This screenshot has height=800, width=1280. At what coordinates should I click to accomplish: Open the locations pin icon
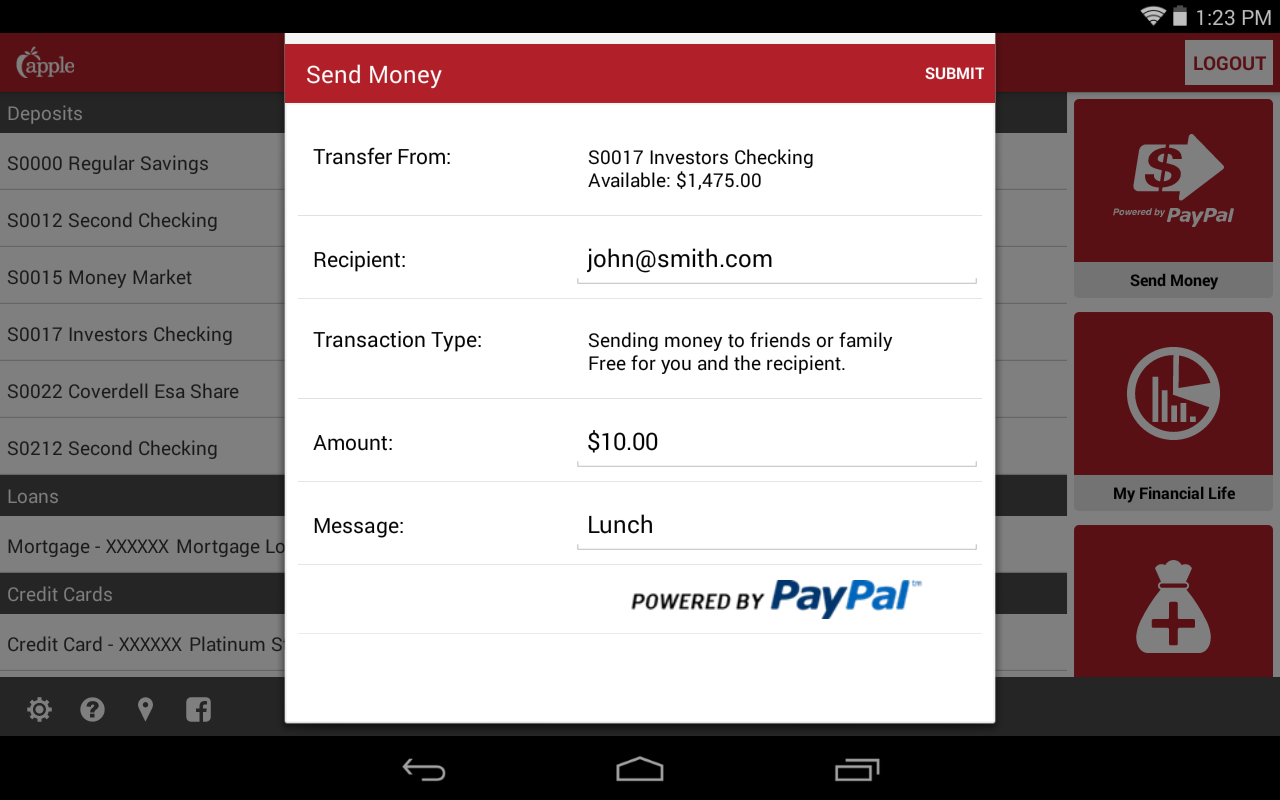[x=146, y=710]
